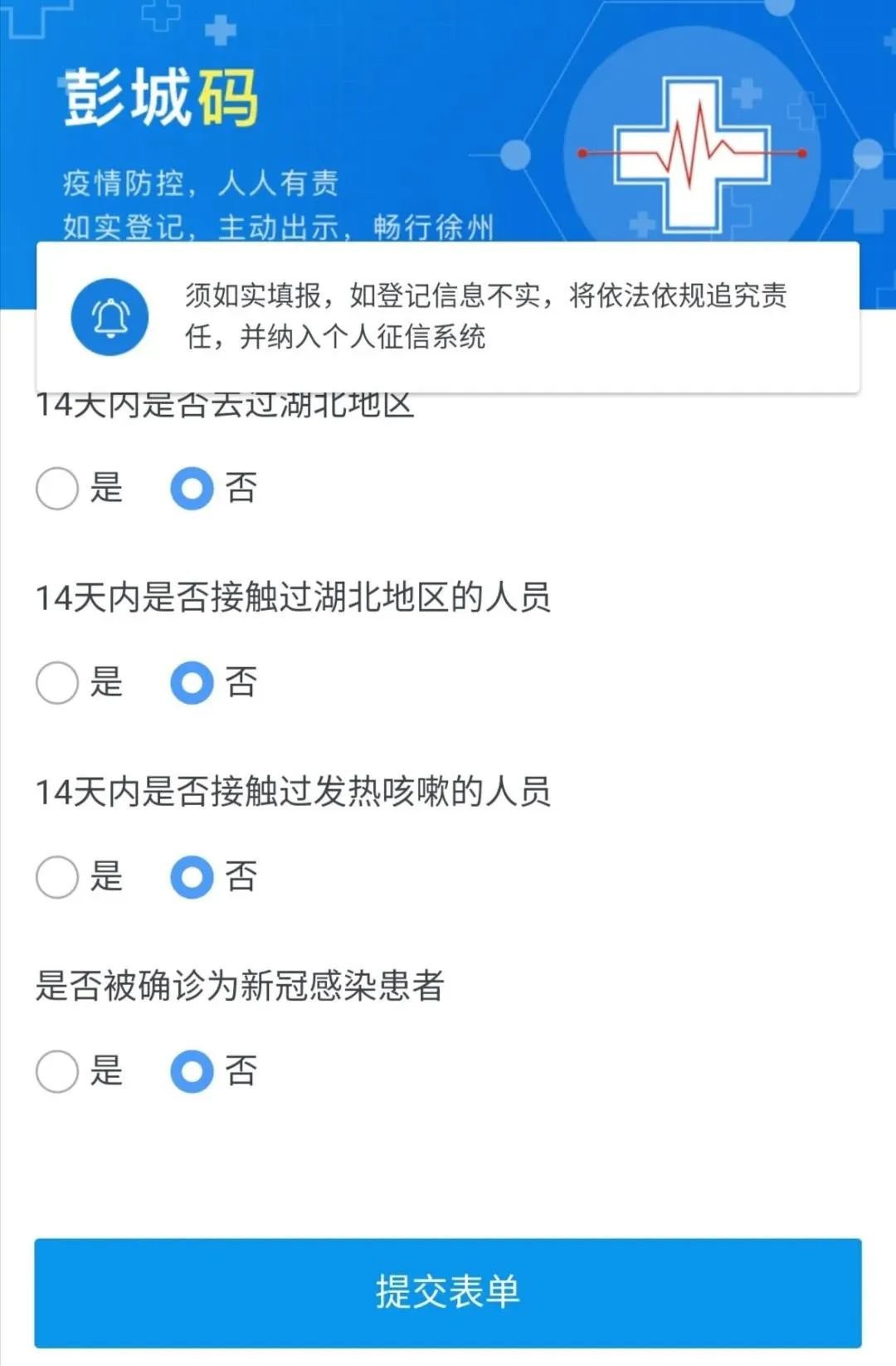Mark 否 for contact with fever-cough people
The image size is (896, 1366).
[x=192, y=876]
